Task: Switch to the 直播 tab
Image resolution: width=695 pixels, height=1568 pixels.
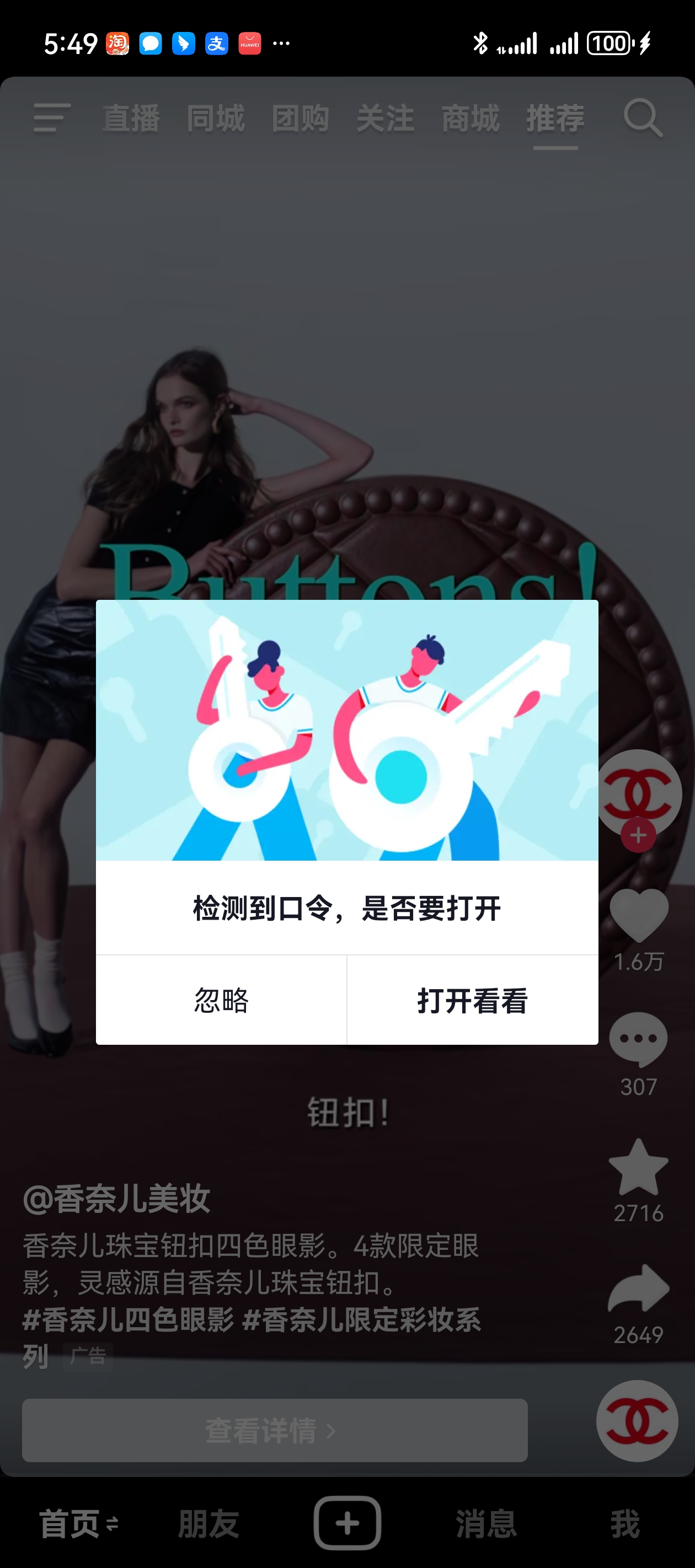Action: point(131,118)
